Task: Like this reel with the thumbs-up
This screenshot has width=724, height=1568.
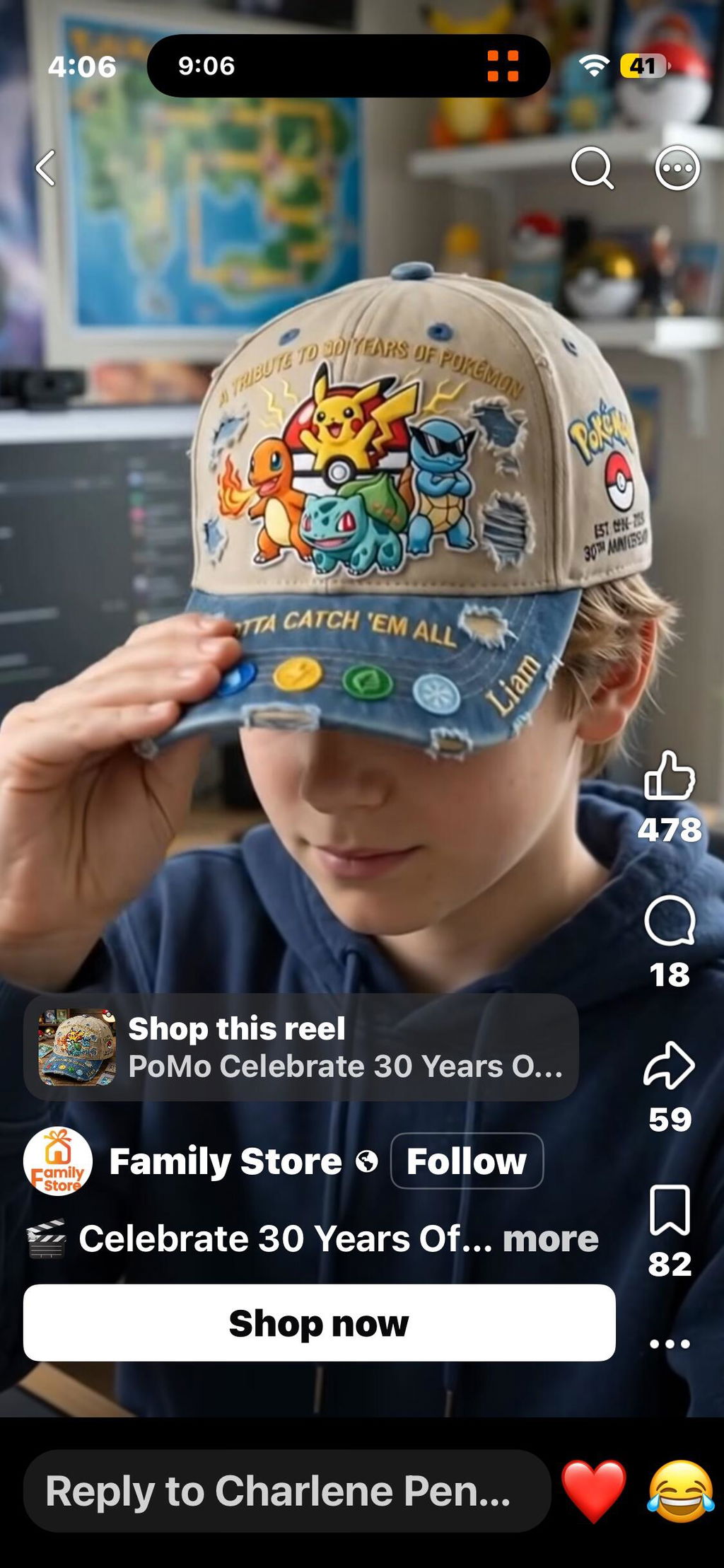Action: (670, 776)
